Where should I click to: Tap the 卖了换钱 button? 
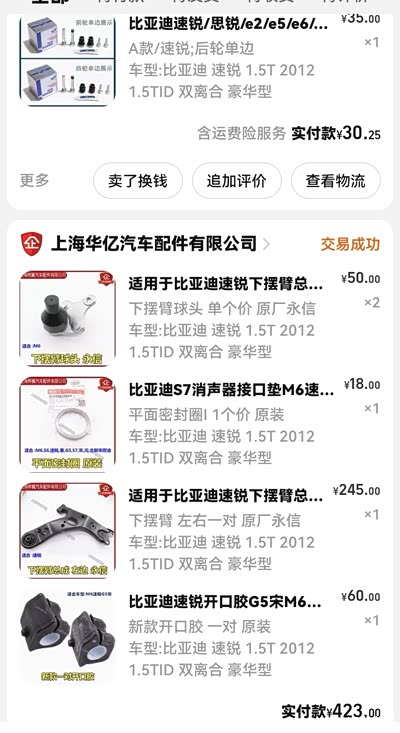(x=138, y=181)
